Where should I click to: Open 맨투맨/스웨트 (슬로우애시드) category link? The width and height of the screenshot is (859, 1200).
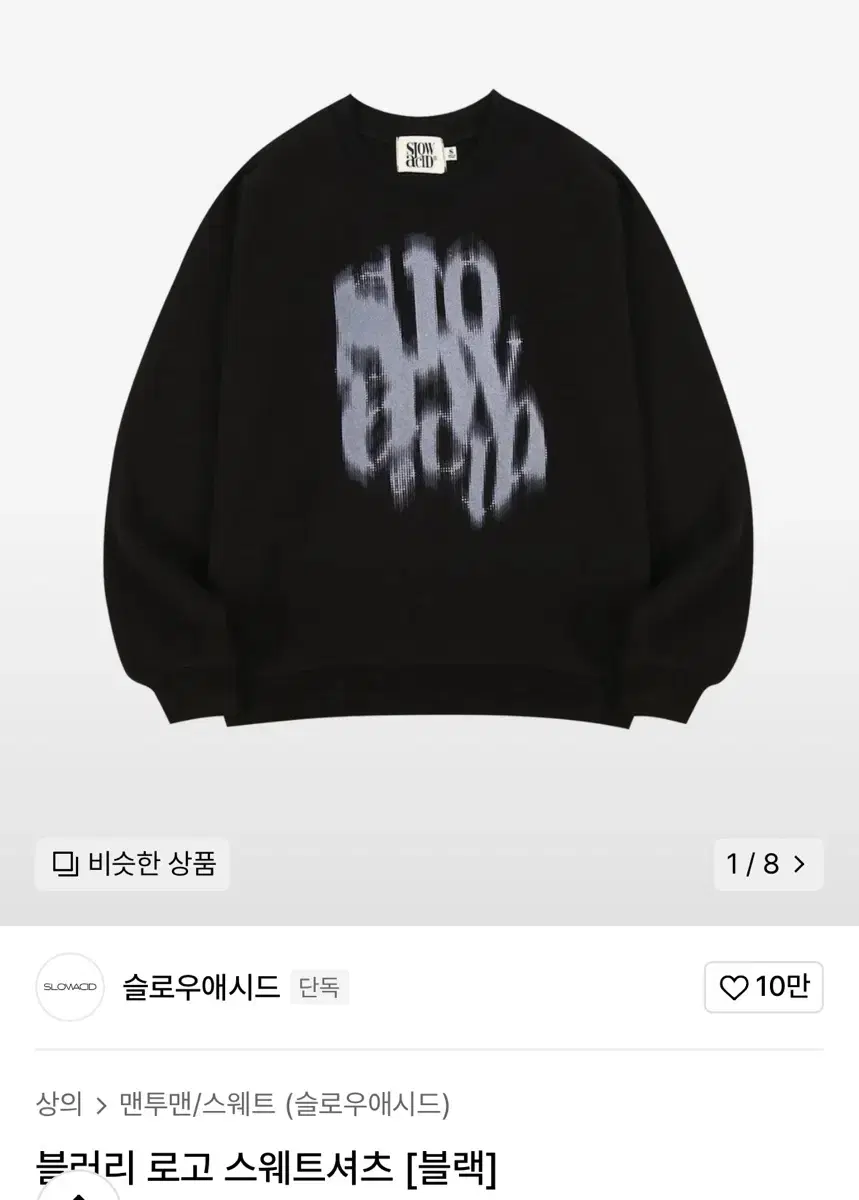(285, 1104)
